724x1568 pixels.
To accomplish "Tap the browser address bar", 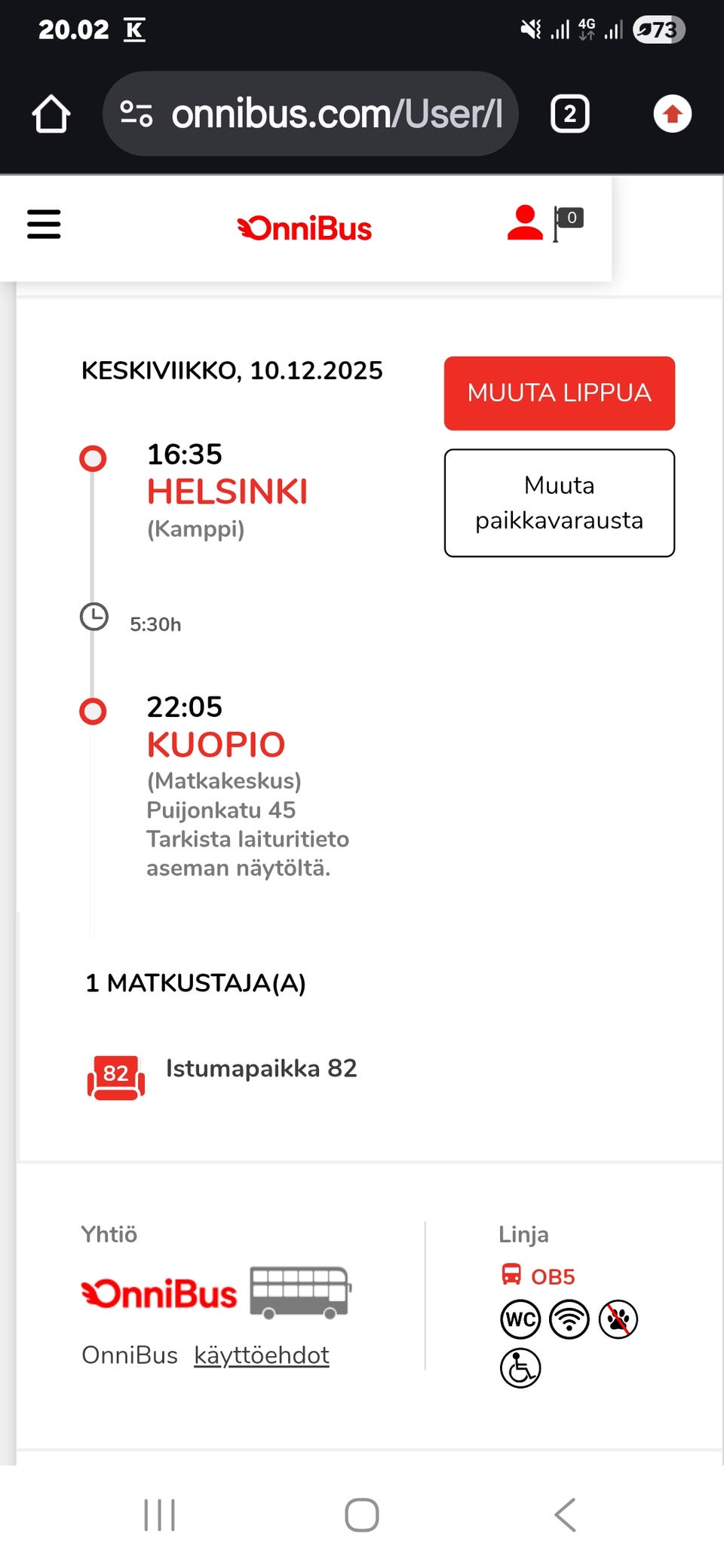I will click(x=332, y=114).
